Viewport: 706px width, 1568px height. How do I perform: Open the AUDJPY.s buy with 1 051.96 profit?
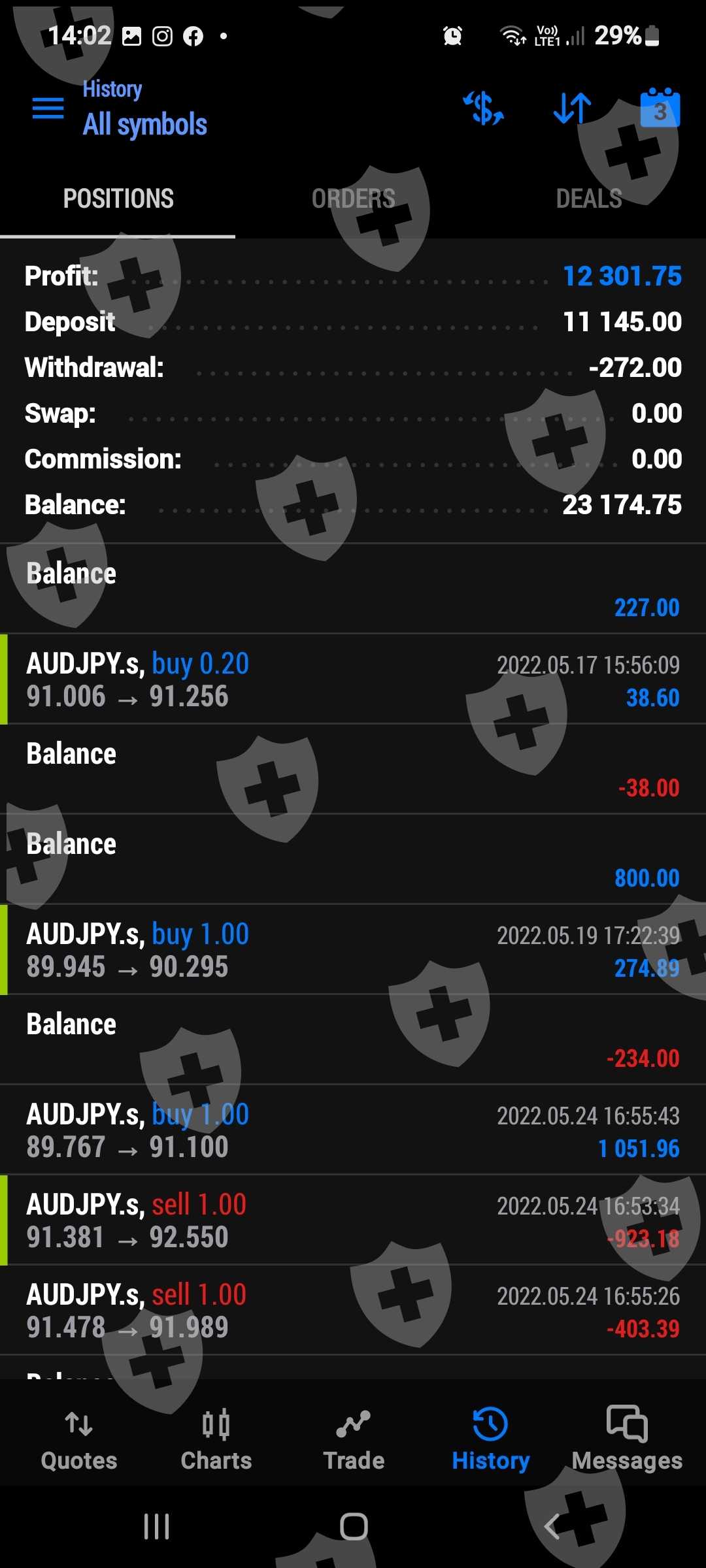coord(353,1130)
